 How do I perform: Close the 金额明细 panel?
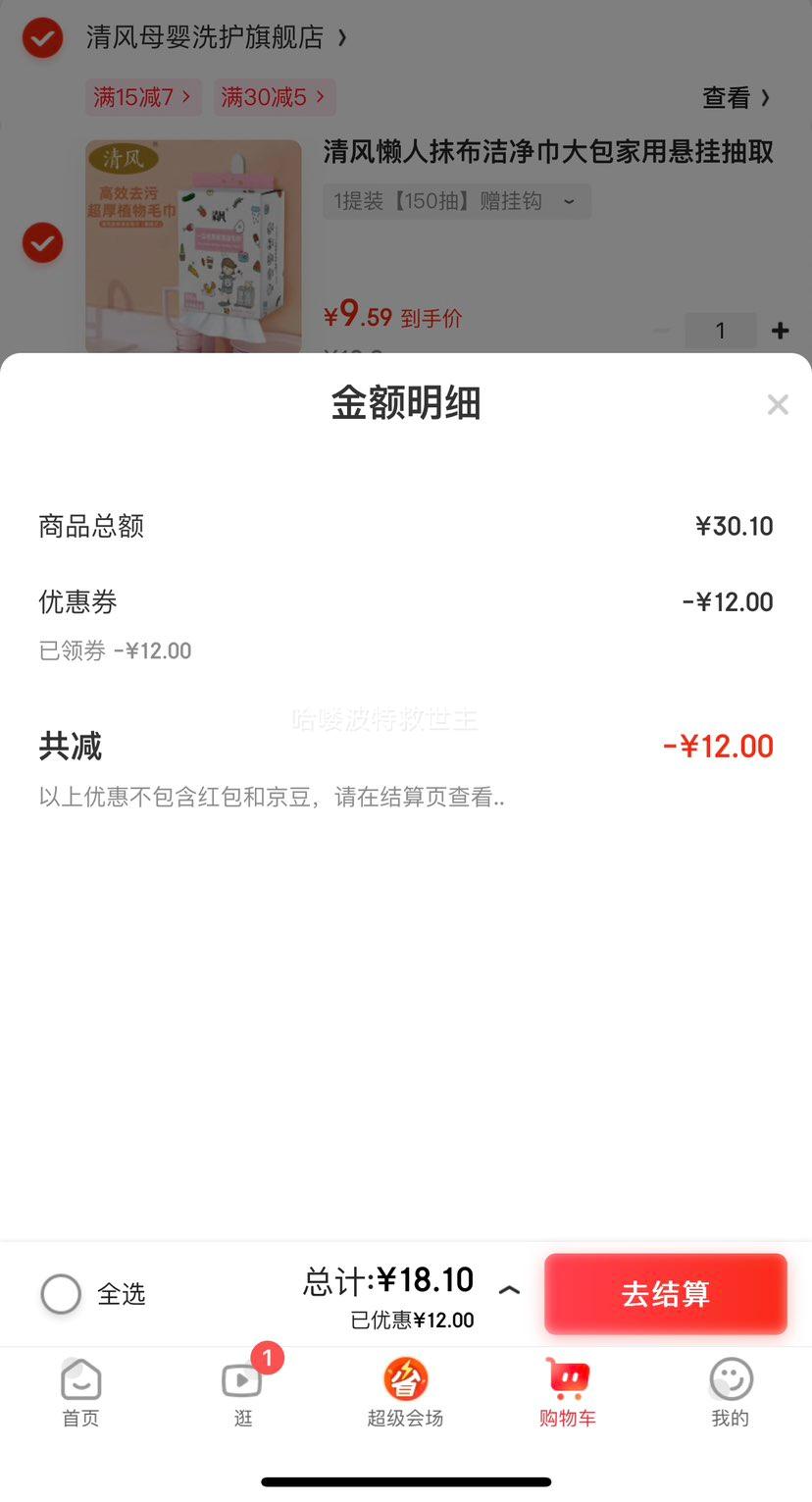pyautogui.click(x=778, y=404)
